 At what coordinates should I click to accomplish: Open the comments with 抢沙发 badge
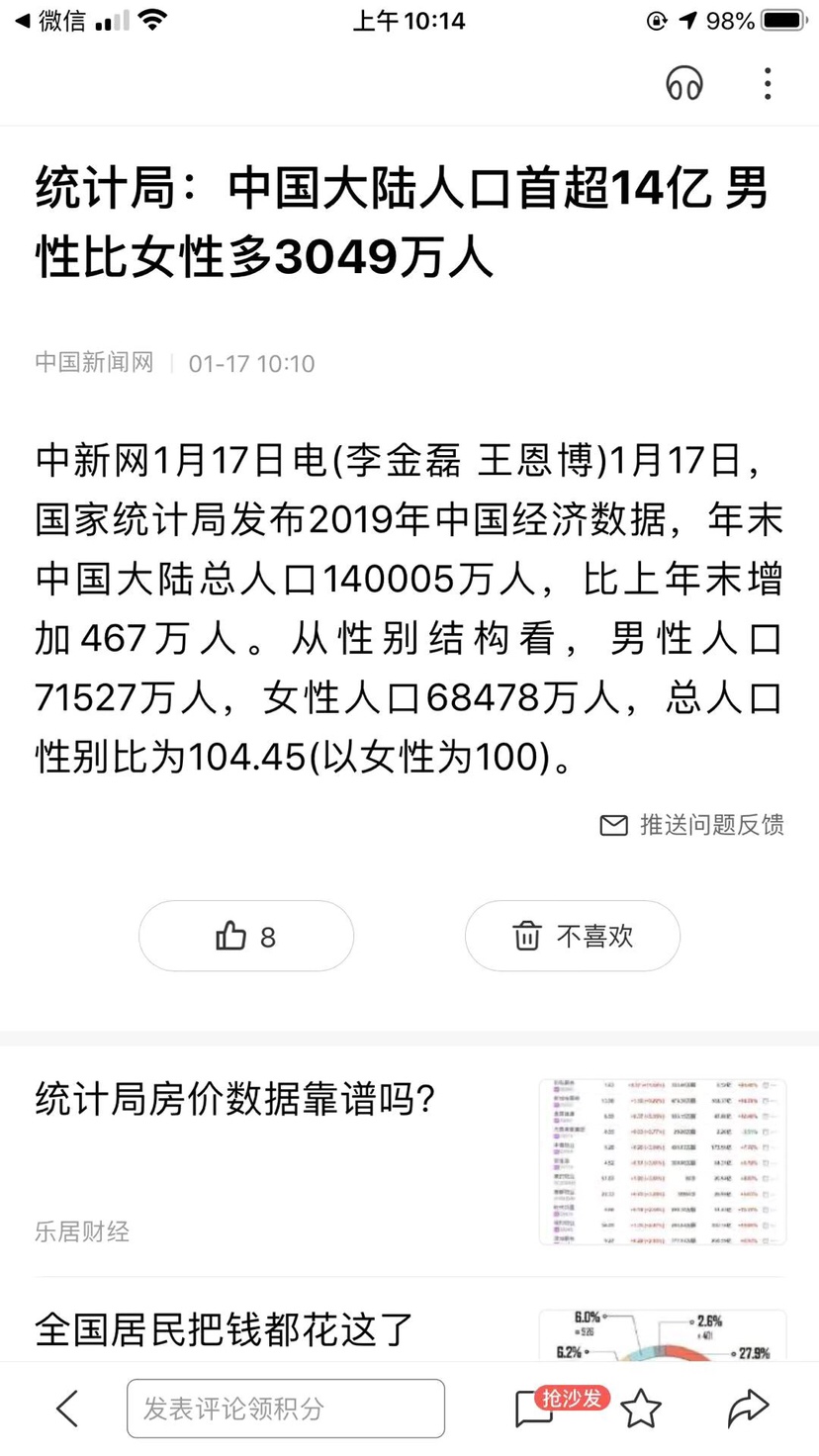pyautogui.click(x=550, y=1406)
